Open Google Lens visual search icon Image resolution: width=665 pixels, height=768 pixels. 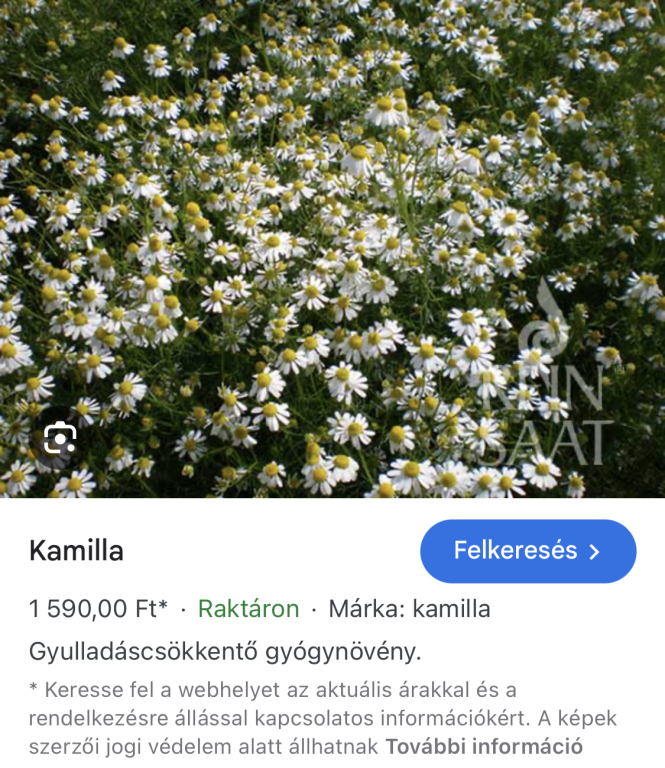coord(60,438)
